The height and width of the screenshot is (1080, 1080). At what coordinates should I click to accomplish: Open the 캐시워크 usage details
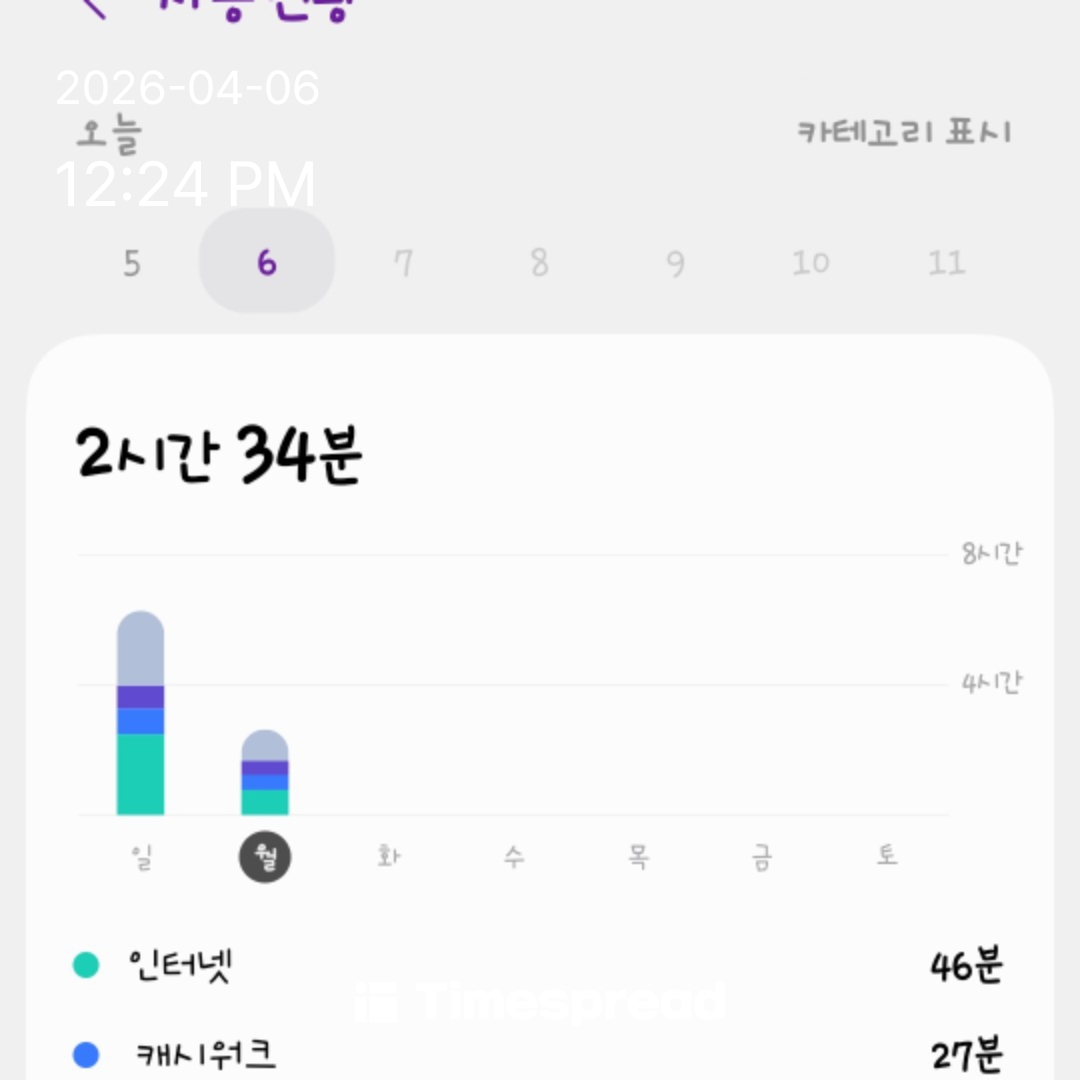538,1054
